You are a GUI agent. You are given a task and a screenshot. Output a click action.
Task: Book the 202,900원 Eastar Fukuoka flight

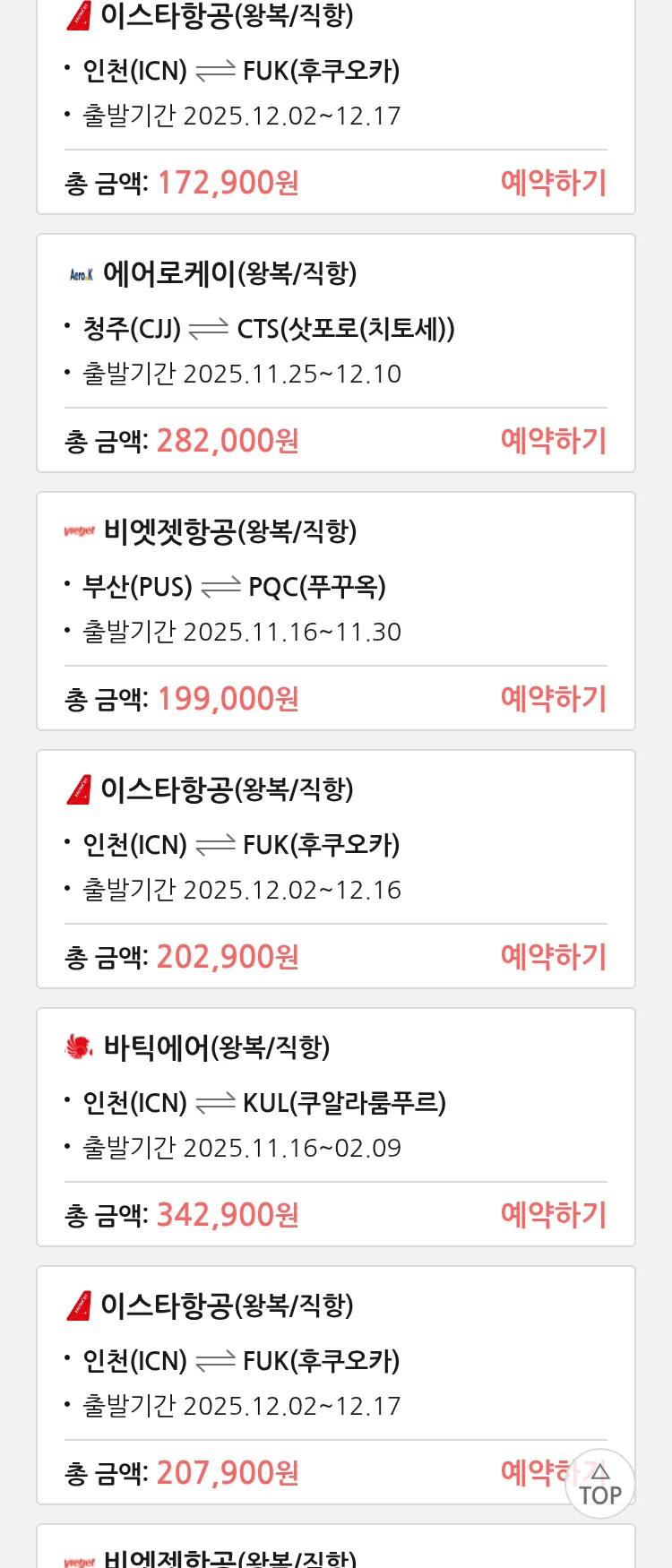[553, 957]
